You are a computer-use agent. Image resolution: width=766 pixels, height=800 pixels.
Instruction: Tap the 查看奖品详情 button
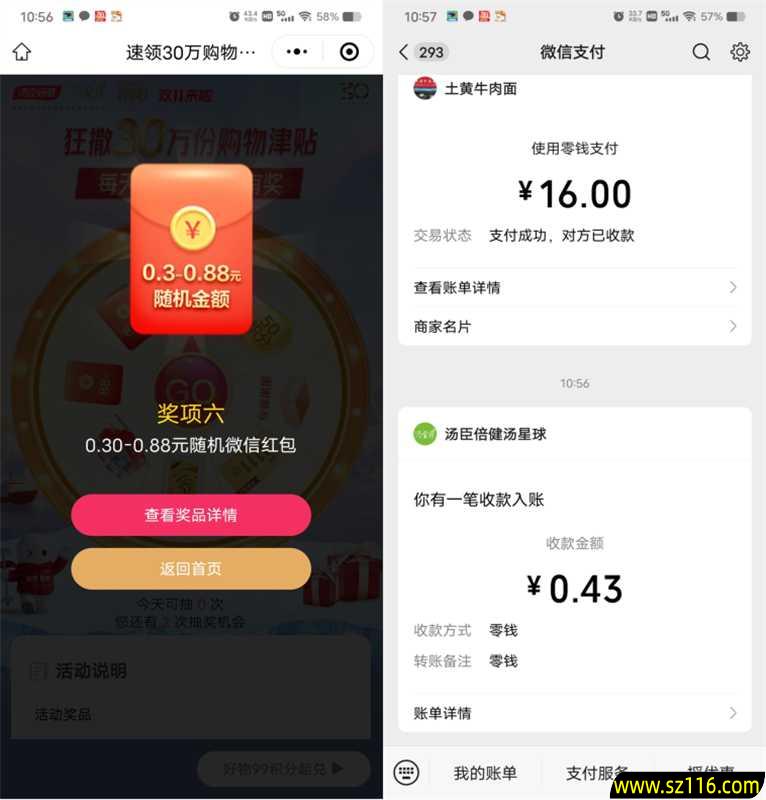[x=191, y=515]
